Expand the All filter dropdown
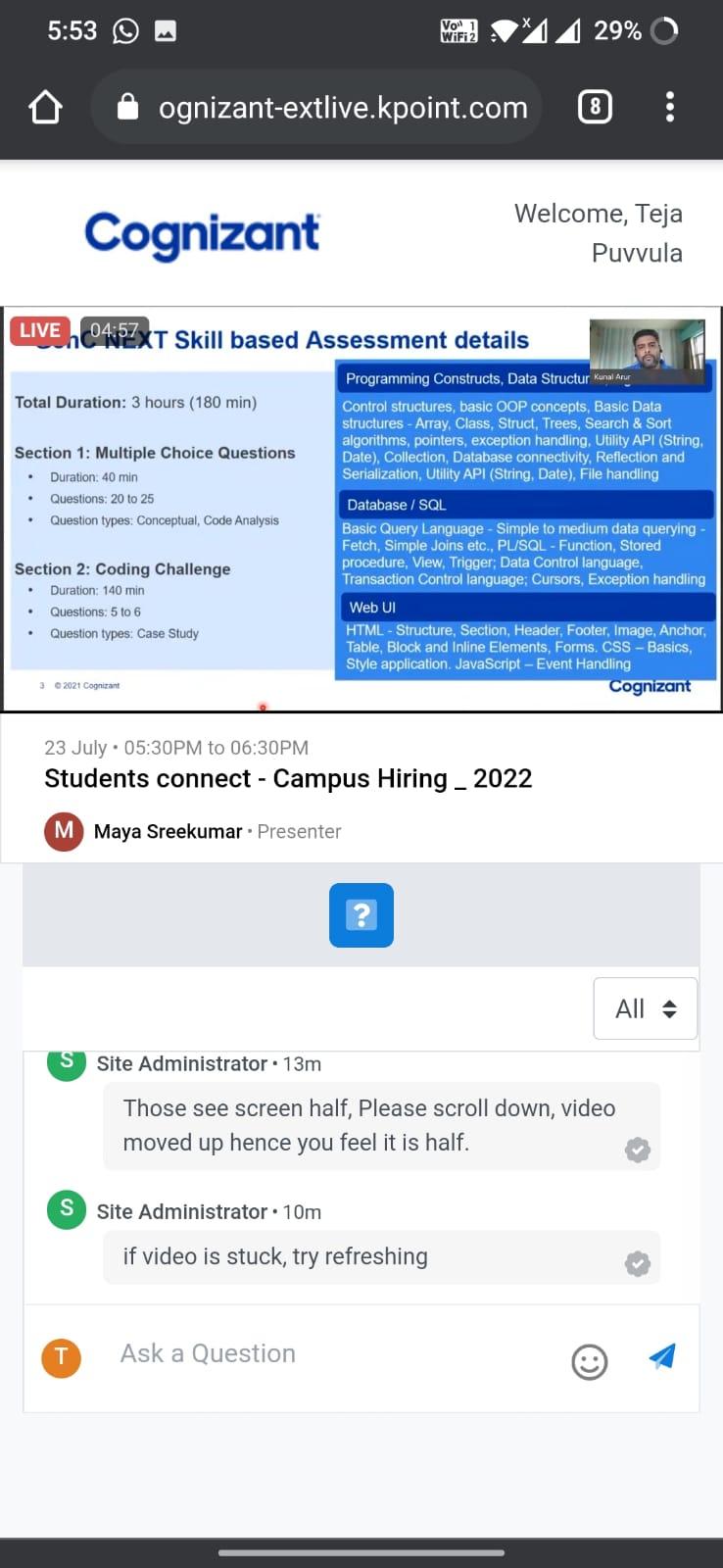 (645, 1008)
